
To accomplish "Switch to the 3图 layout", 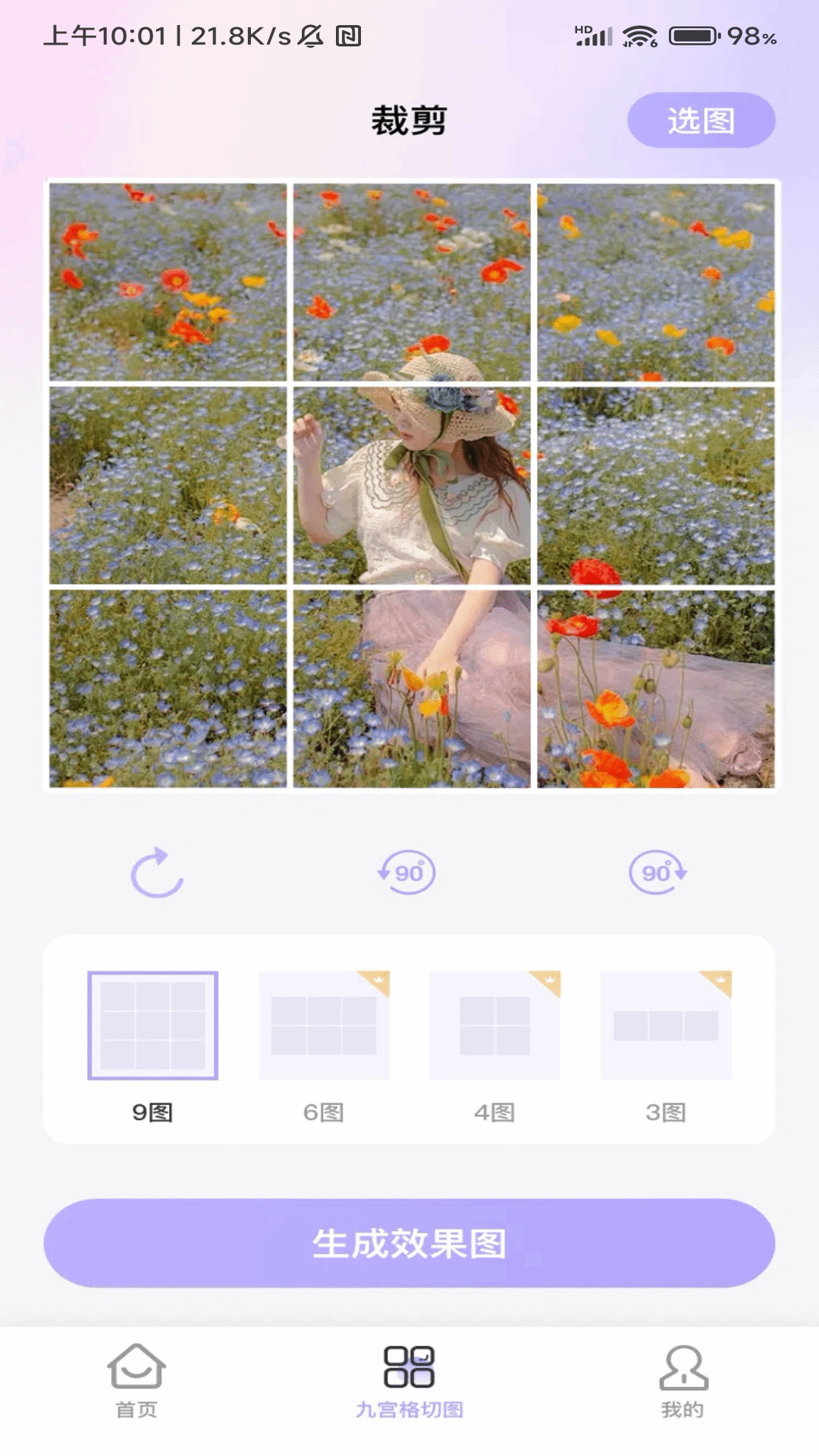I will pos(666,1025).
